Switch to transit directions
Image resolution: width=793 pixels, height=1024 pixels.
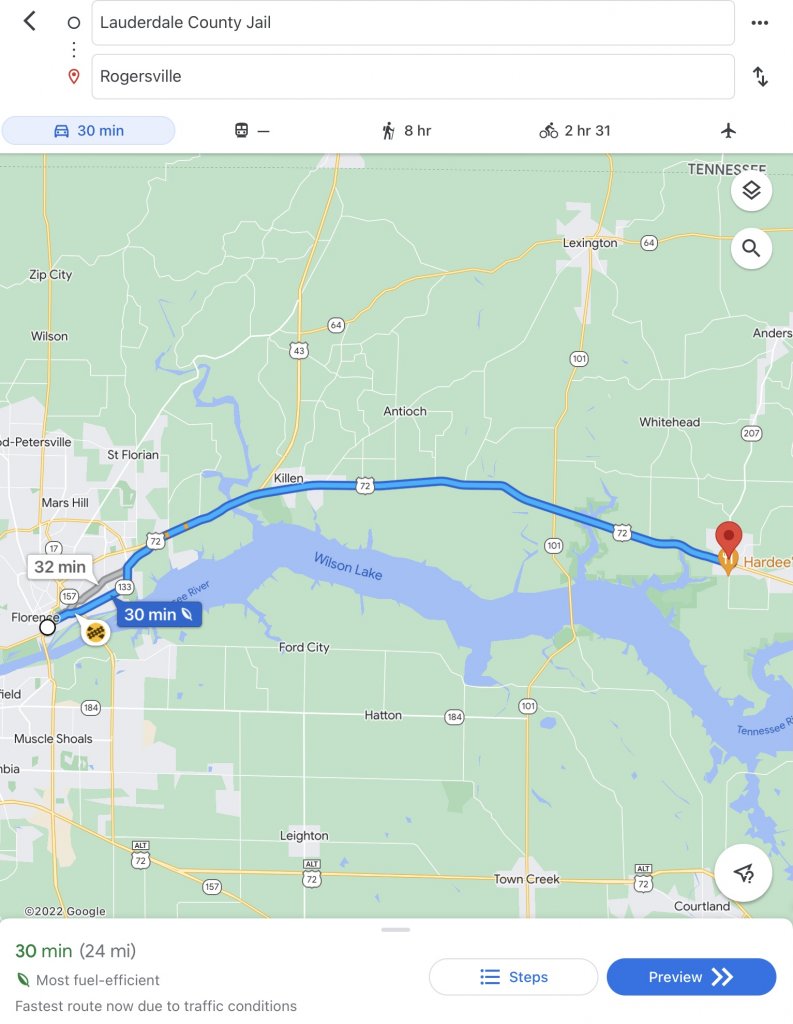click(252, 131)
